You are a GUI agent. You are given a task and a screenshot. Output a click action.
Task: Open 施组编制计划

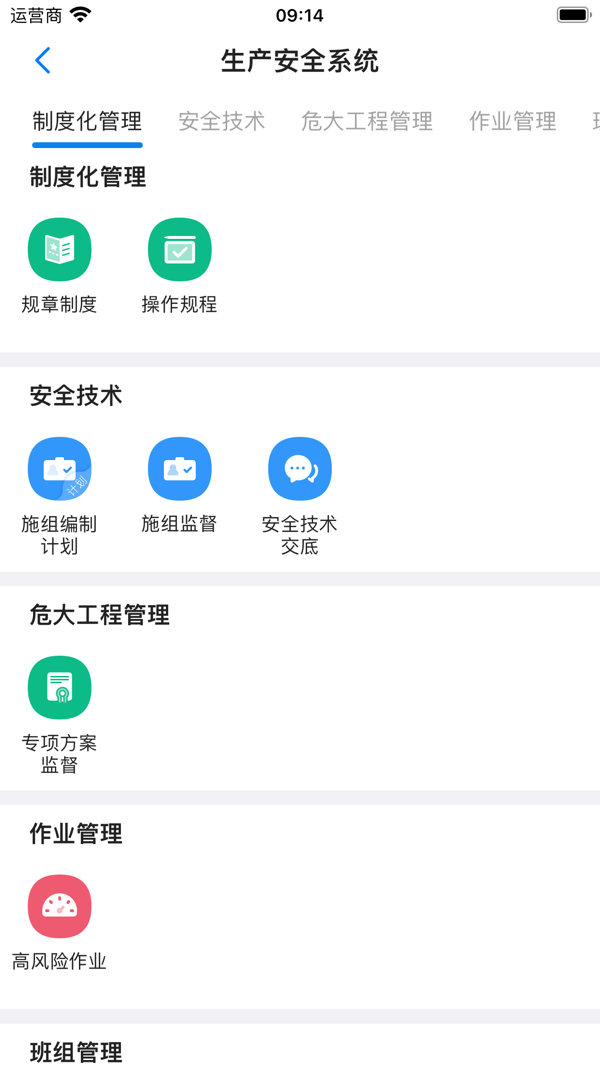click(x=59, y=469)
